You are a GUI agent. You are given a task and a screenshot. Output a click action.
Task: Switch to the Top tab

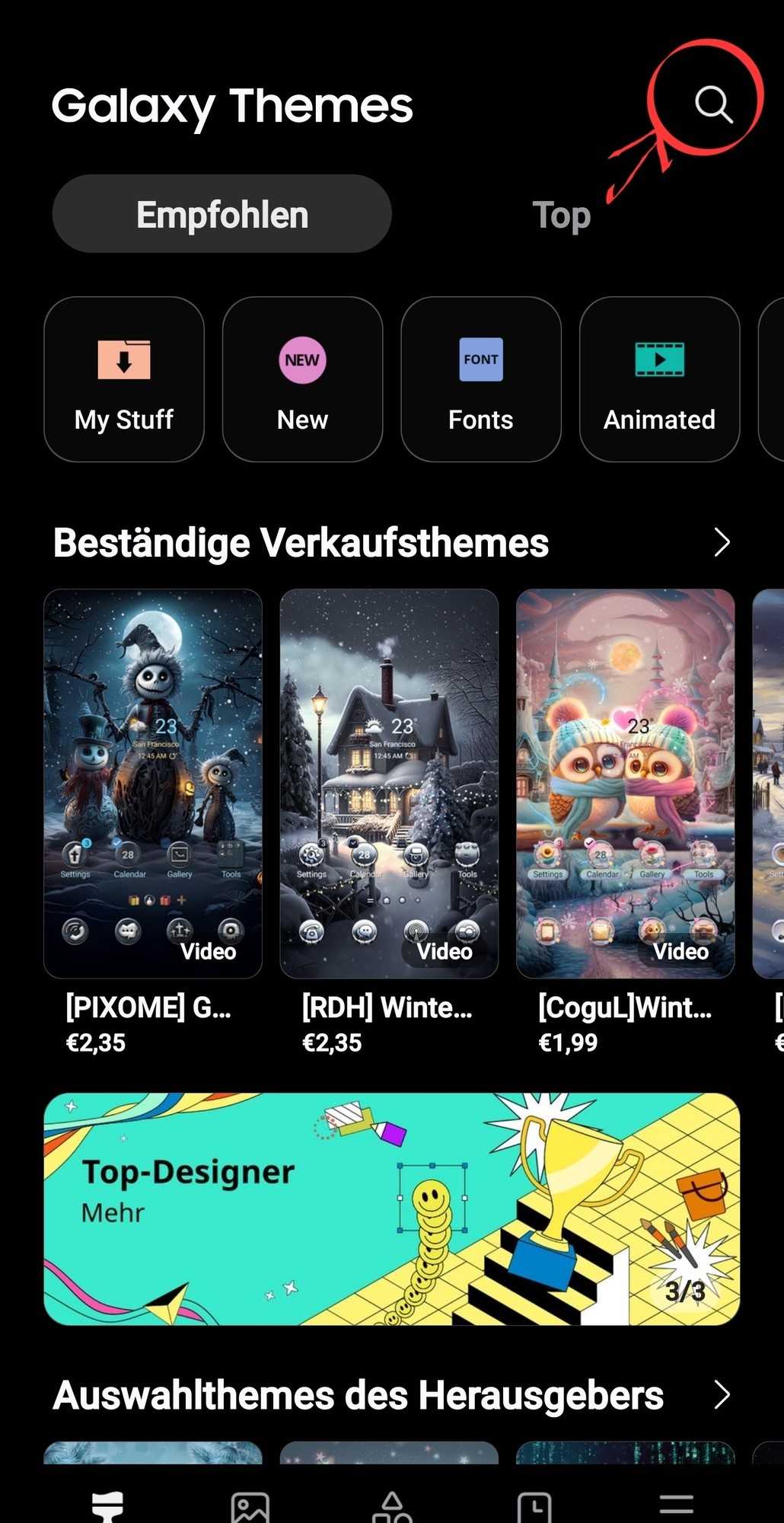coord(561,215)
